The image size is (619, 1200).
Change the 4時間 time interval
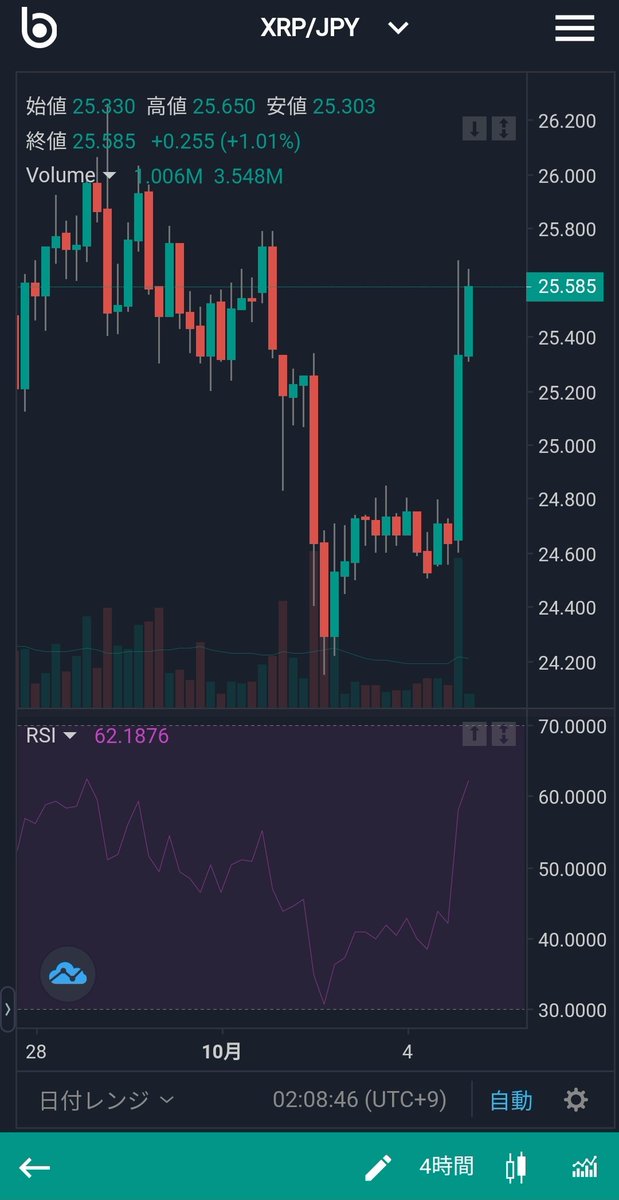(x=446, y=1167)
